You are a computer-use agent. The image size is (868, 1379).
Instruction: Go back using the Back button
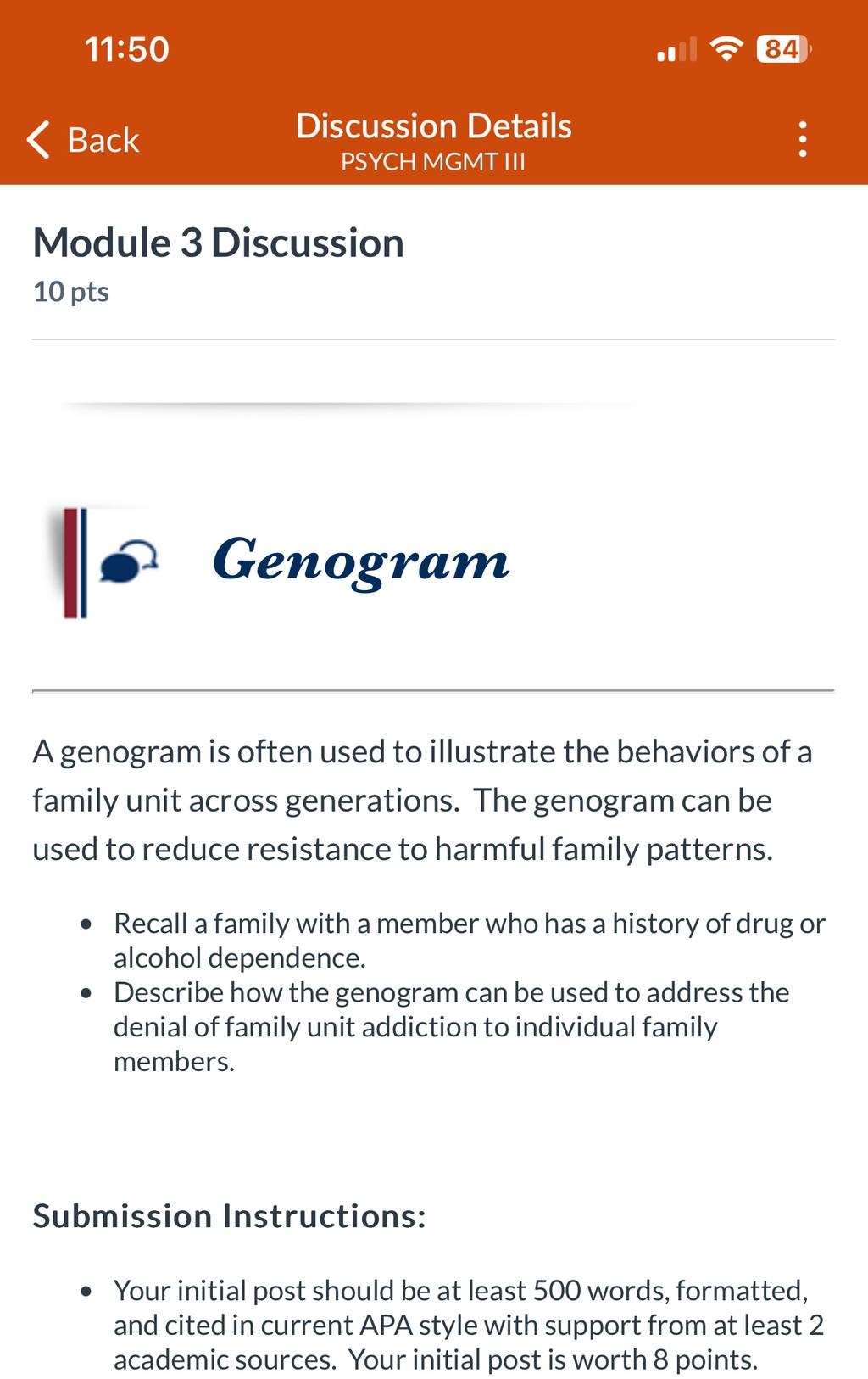(x=83, y=140)
